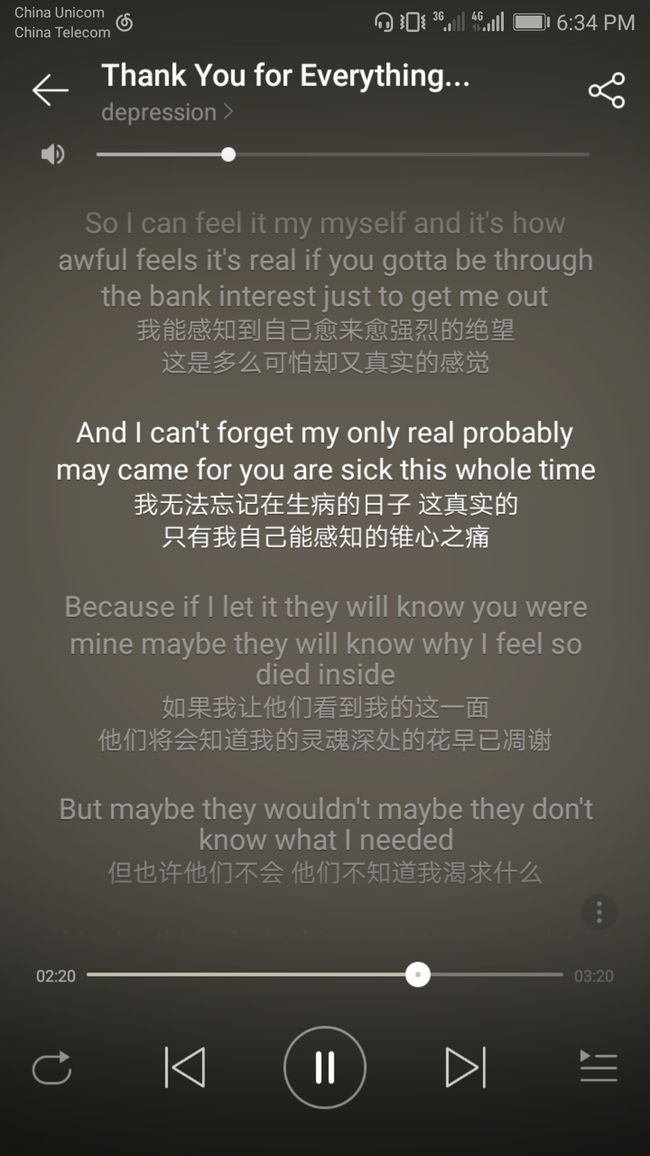Skip to the previous track

pos(185,1067)
